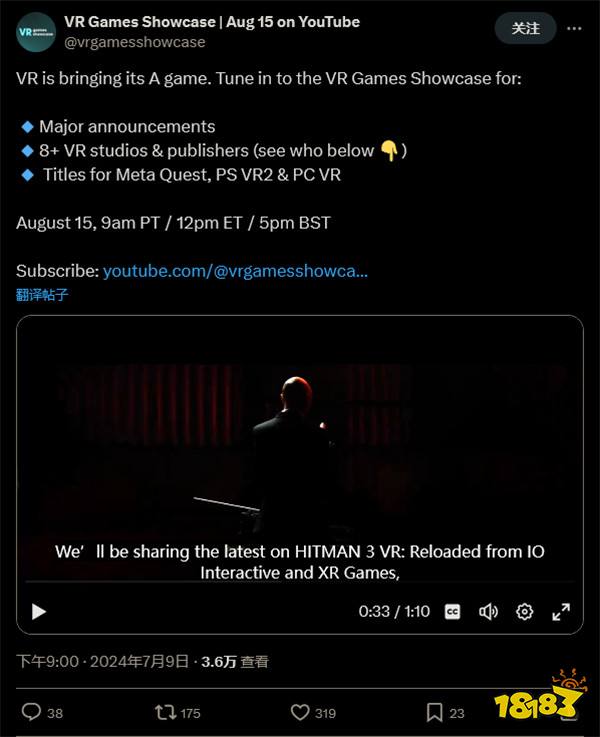Open video settings gear

coord(525,611)
